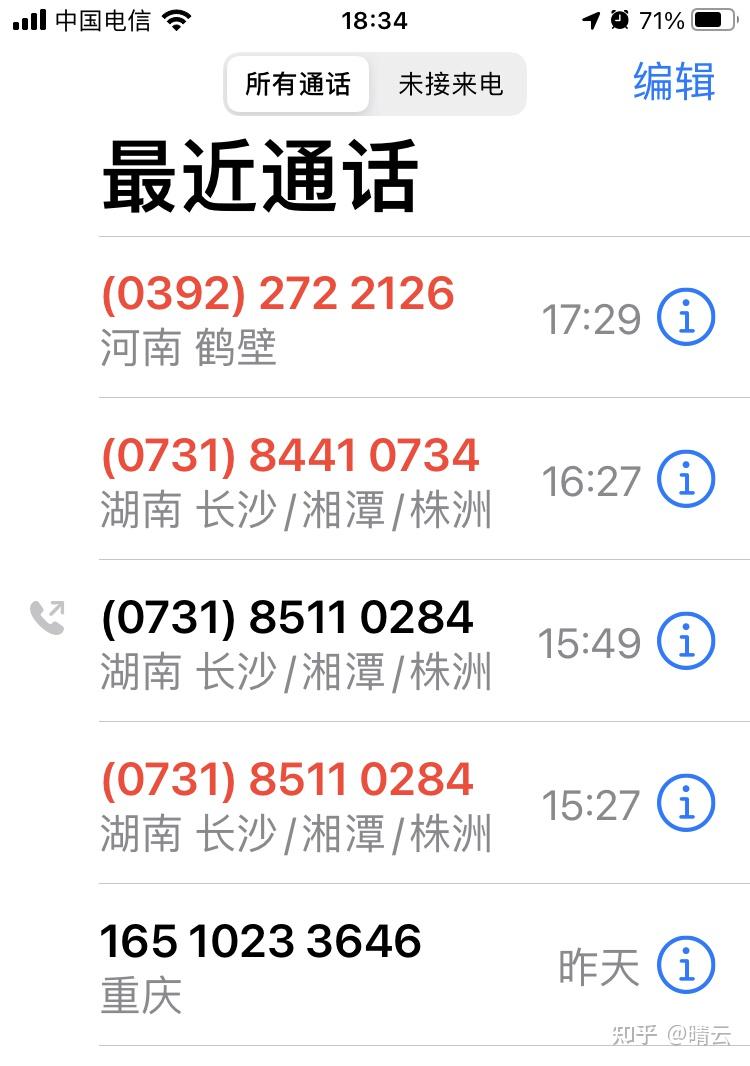Tap the 71% battery level indicator

pyautogui.click(x=663, y=18)
